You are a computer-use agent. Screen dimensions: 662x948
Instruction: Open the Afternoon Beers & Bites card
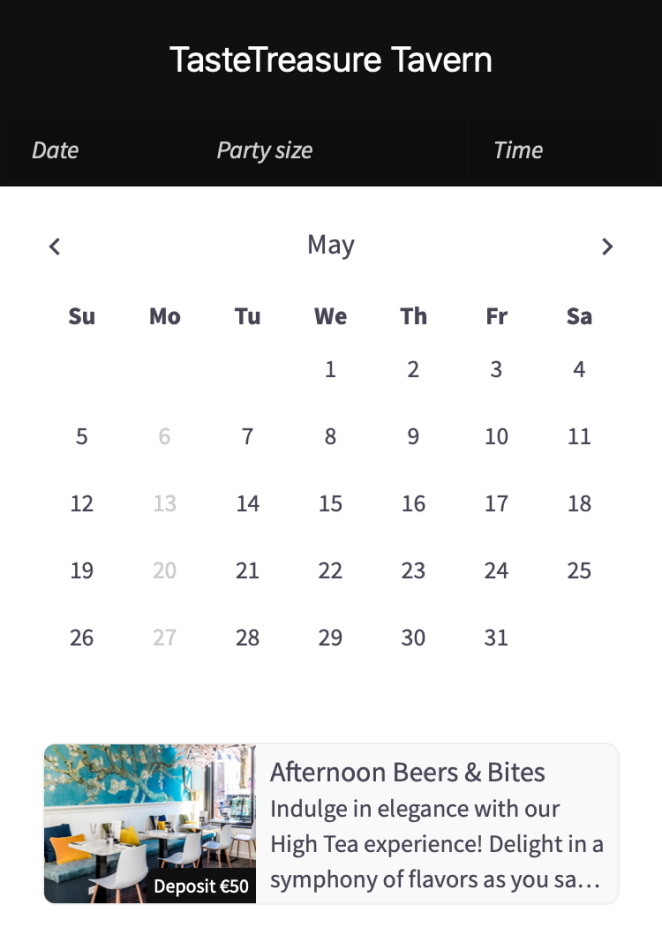[x=331, y=823]
